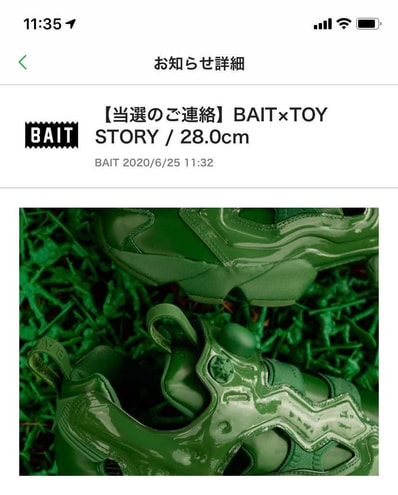Go back with the green arrow

click(x=23, y=63)
